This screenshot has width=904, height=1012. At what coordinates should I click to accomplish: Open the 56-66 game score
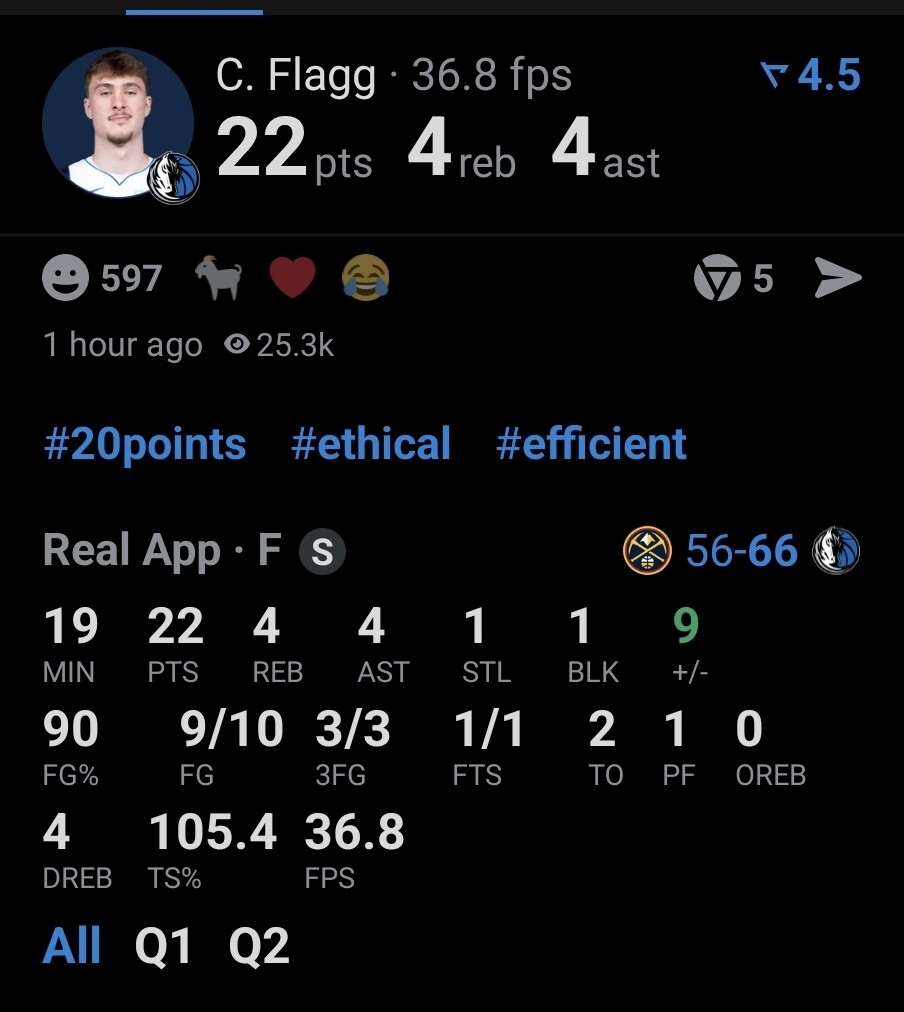point(741,551)
